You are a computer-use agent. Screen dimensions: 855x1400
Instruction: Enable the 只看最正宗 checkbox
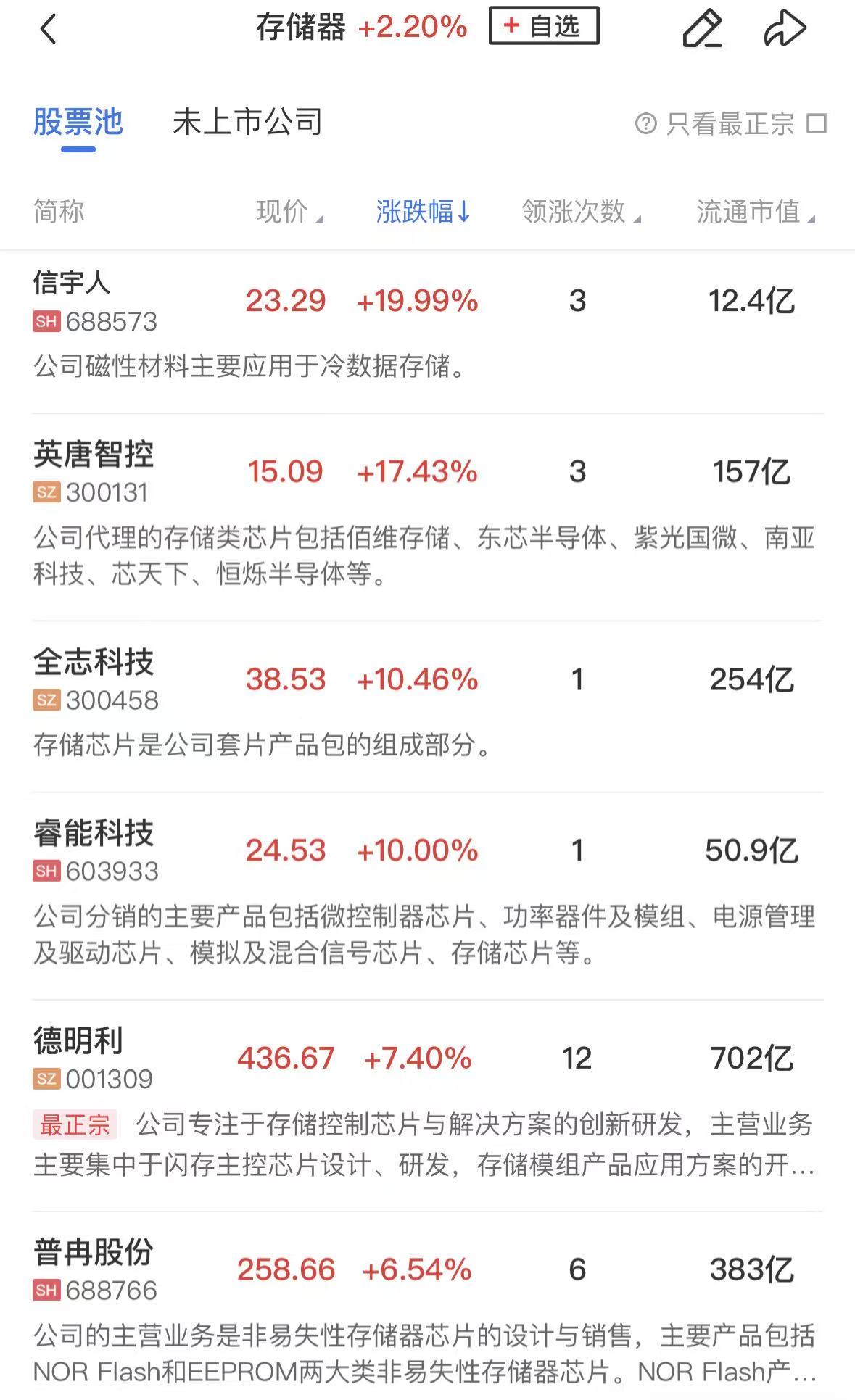(817, 123)
